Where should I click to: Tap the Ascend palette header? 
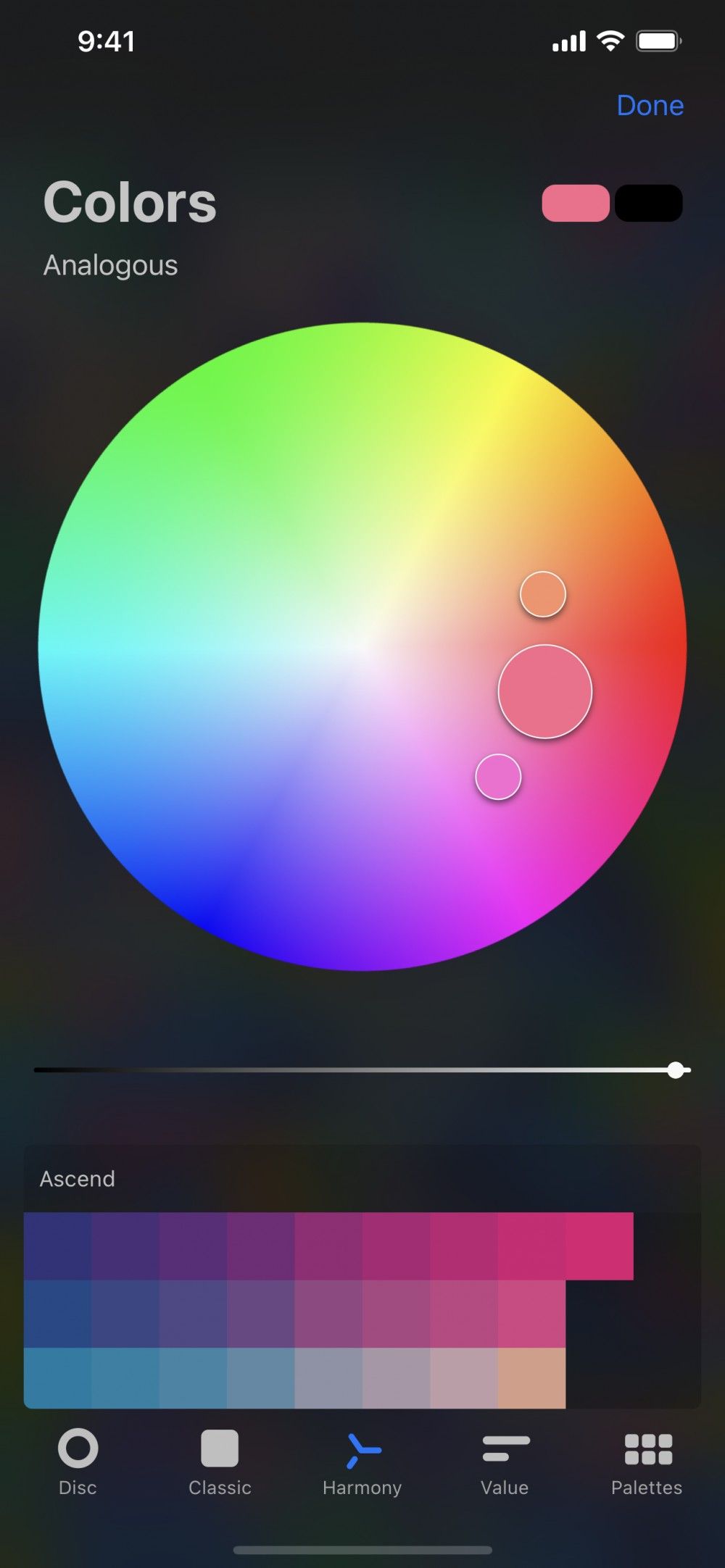click(77, 1178)
